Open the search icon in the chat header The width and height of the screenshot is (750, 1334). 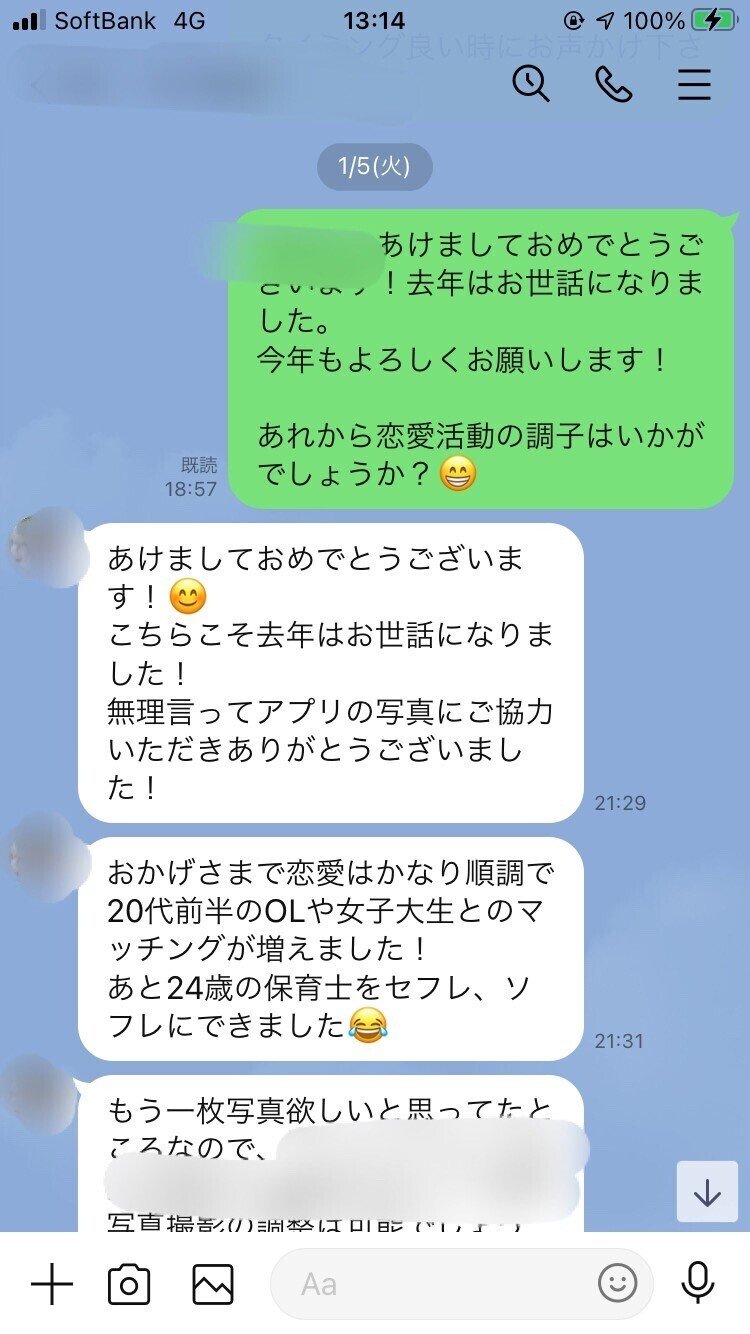click(x=533, y=84)
